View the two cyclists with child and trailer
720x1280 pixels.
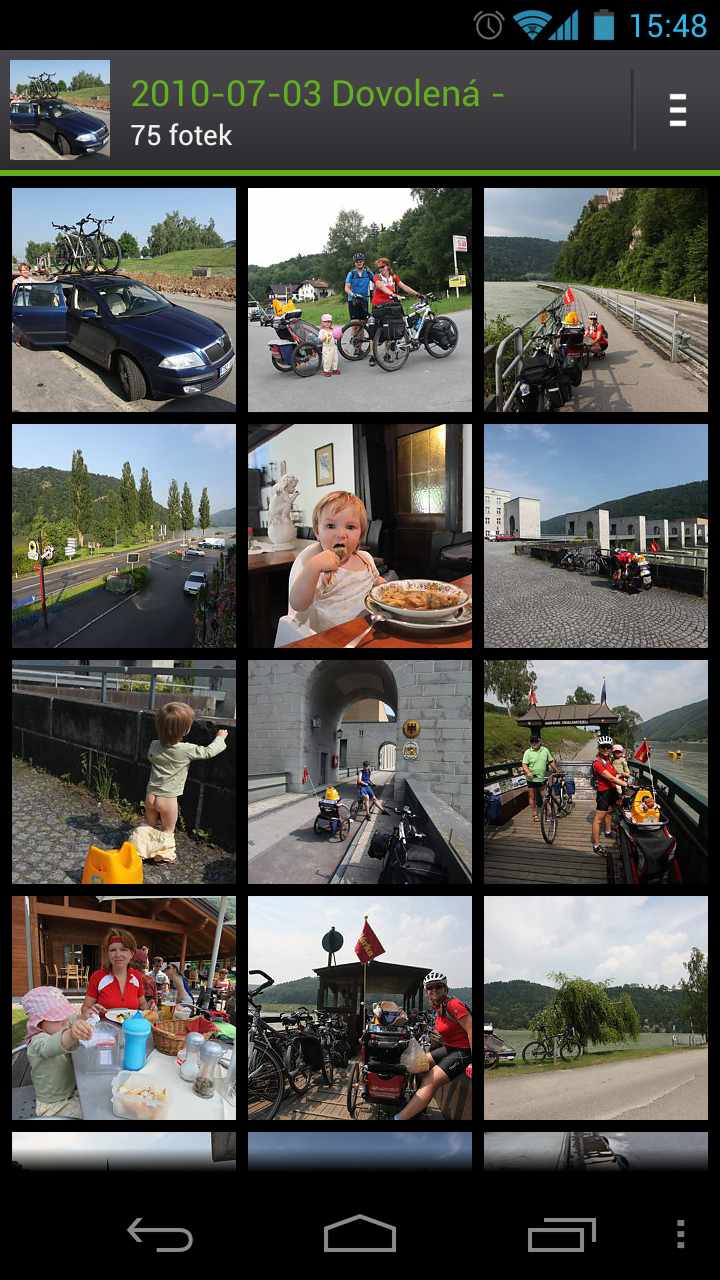point(360,300)
